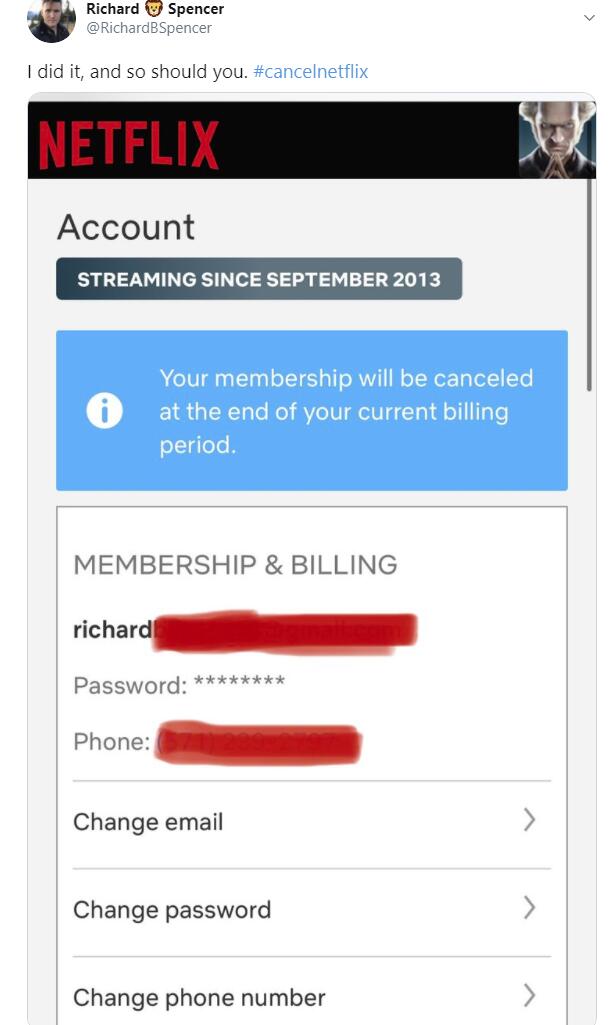Image resolution: width=614 pixels, height=1025 pixels.
Task: Tap the @RichardBSpencer handle
Action: pyautogui.click(x=149, y=28)
